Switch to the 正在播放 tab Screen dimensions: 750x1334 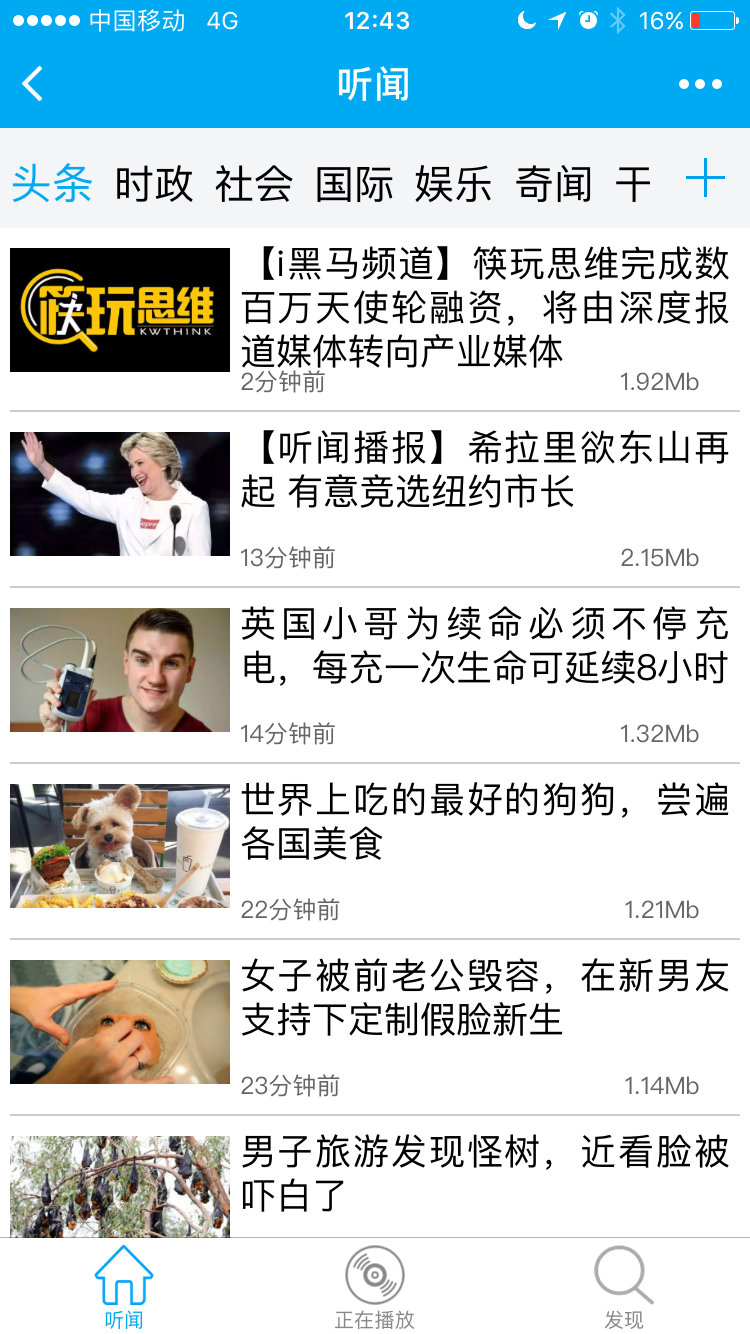(375, 1288)
